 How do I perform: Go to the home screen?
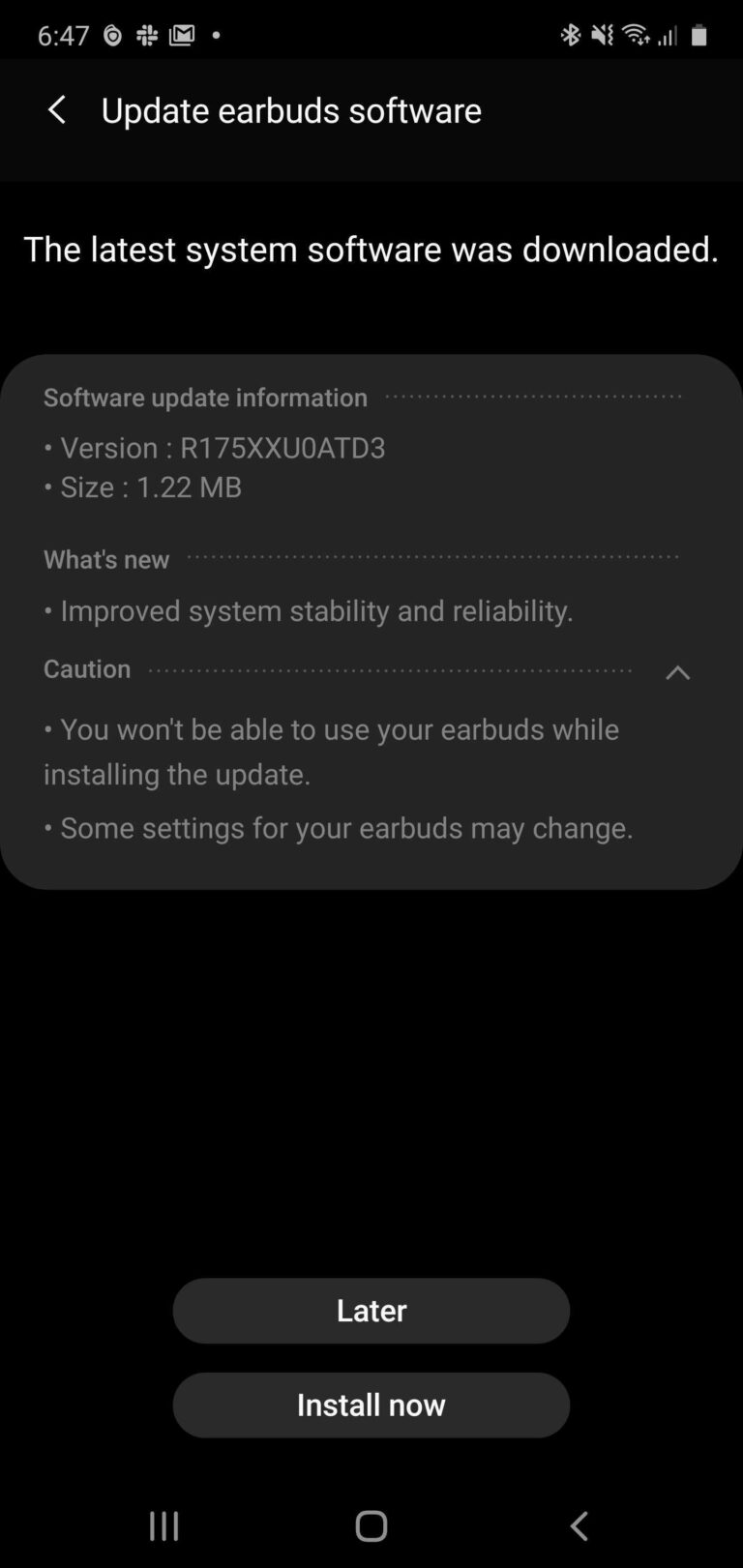[x=371, y=1525]
